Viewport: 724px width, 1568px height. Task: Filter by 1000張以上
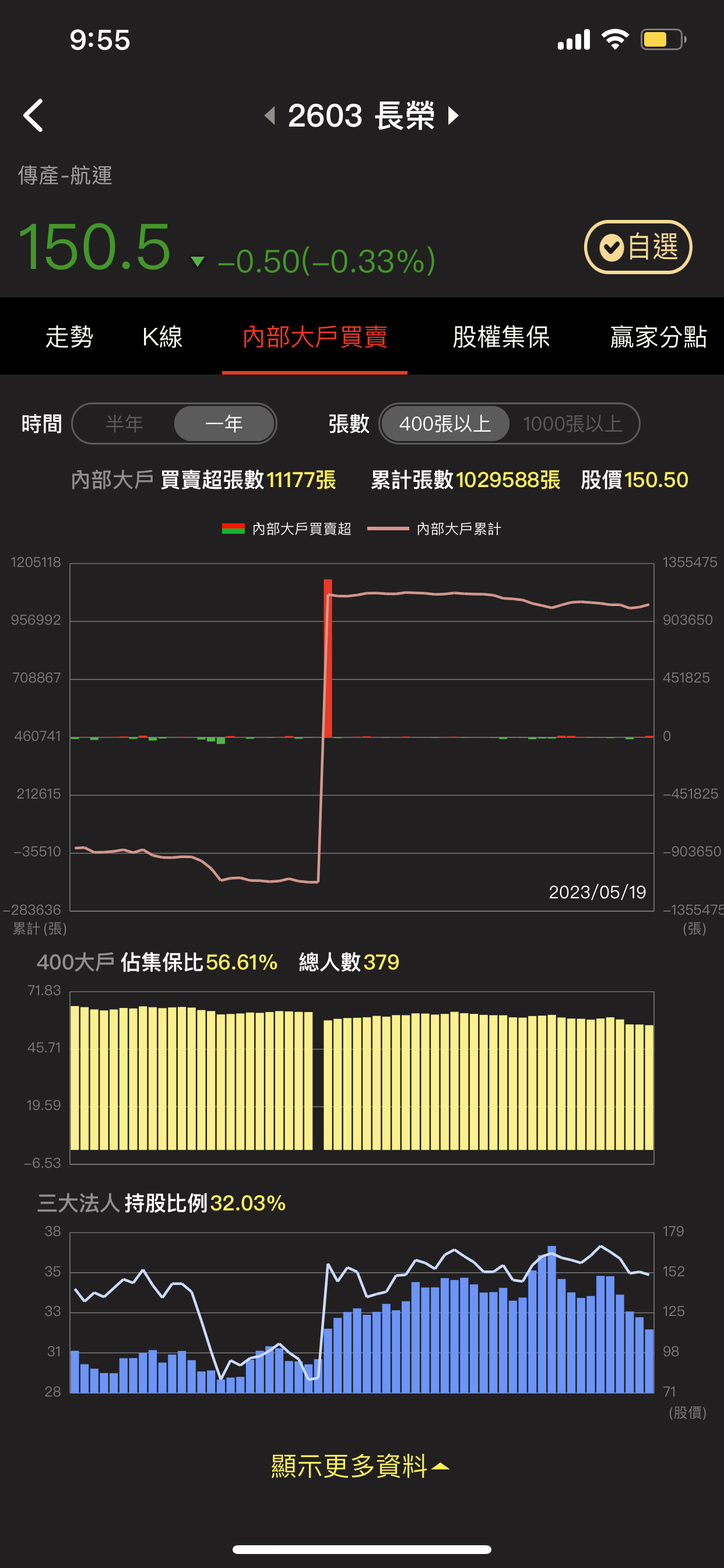click(x=572, y=423)
